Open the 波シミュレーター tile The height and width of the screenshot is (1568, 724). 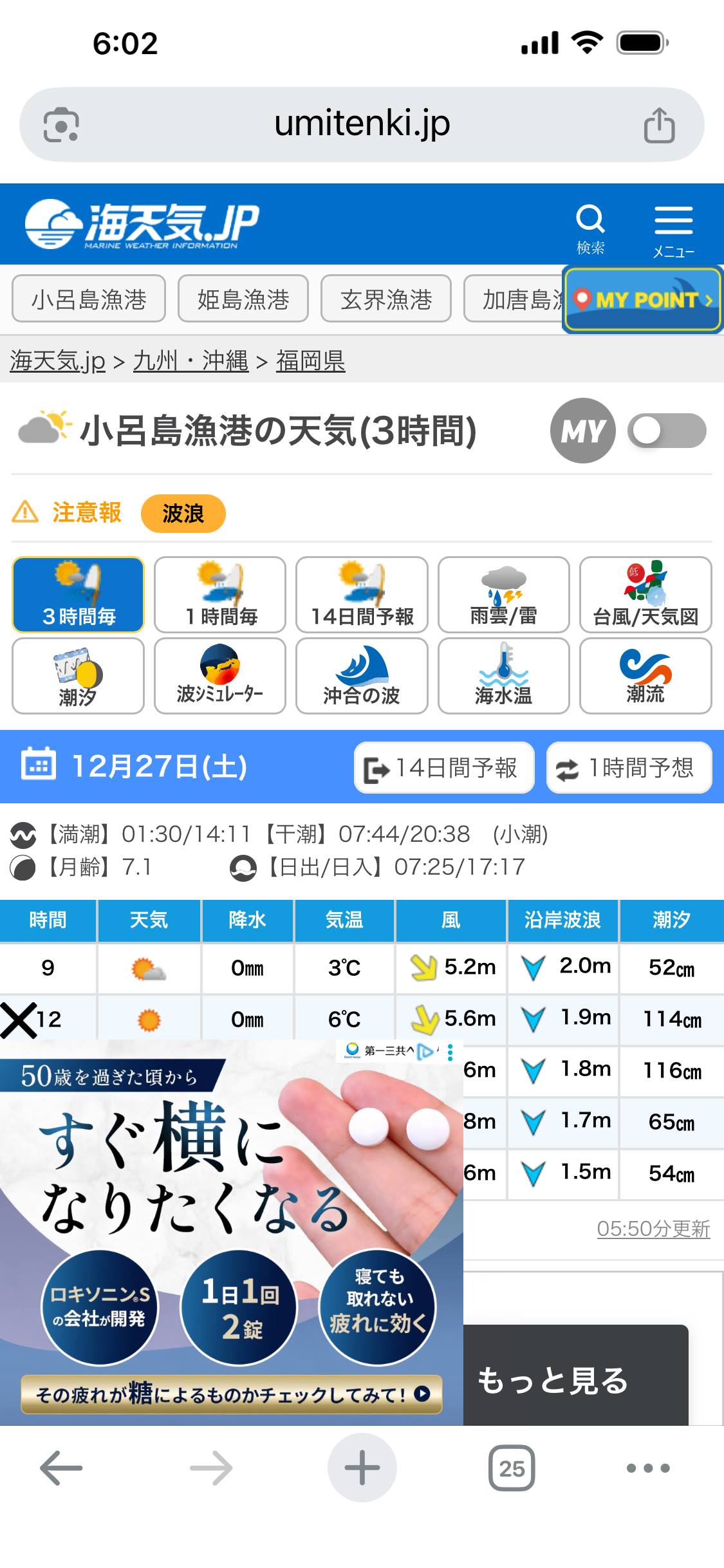(x=220, y=676)
